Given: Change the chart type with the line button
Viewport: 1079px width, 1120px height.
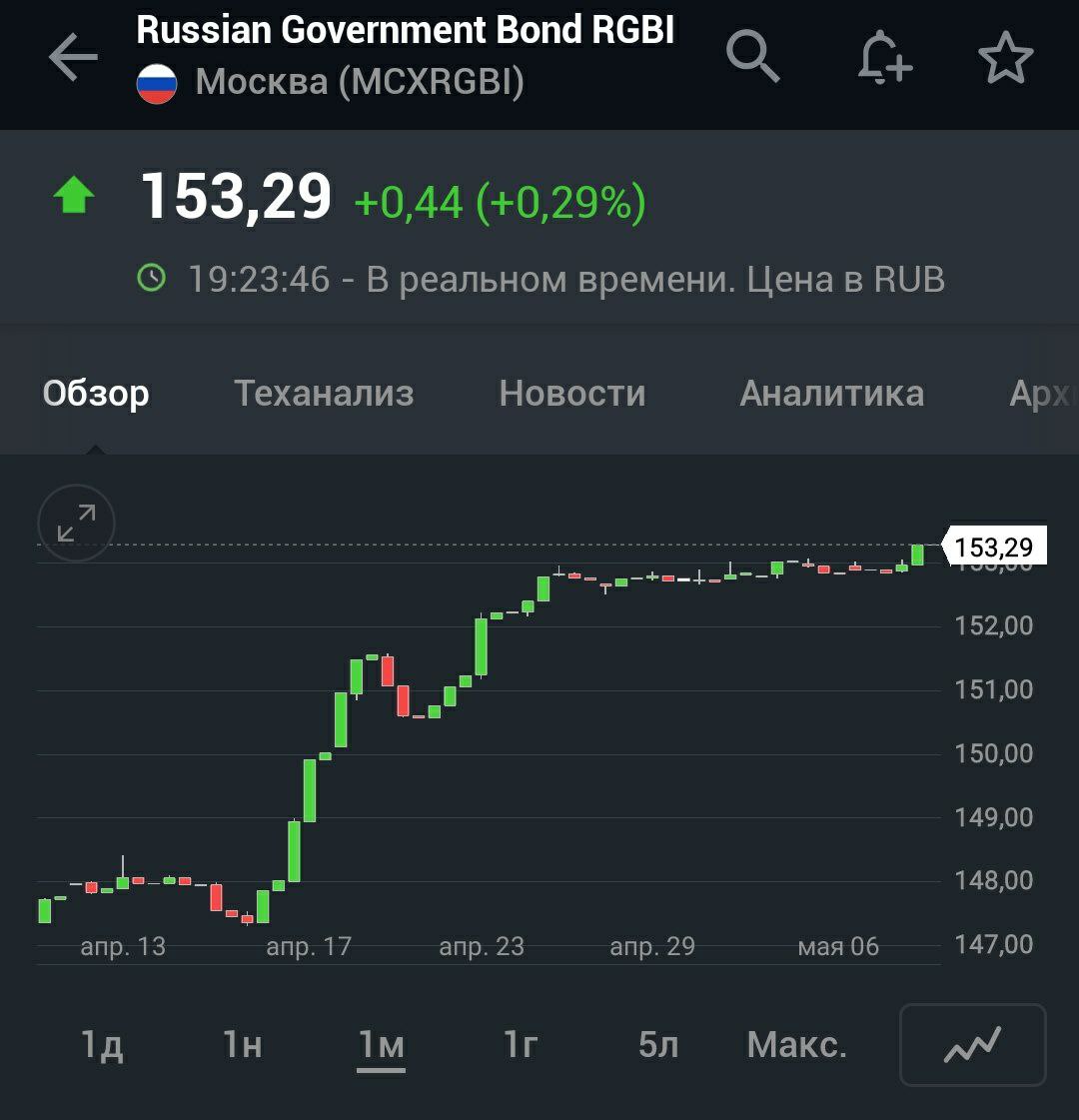Looking at the screenshot, I should pos(973,1045).
